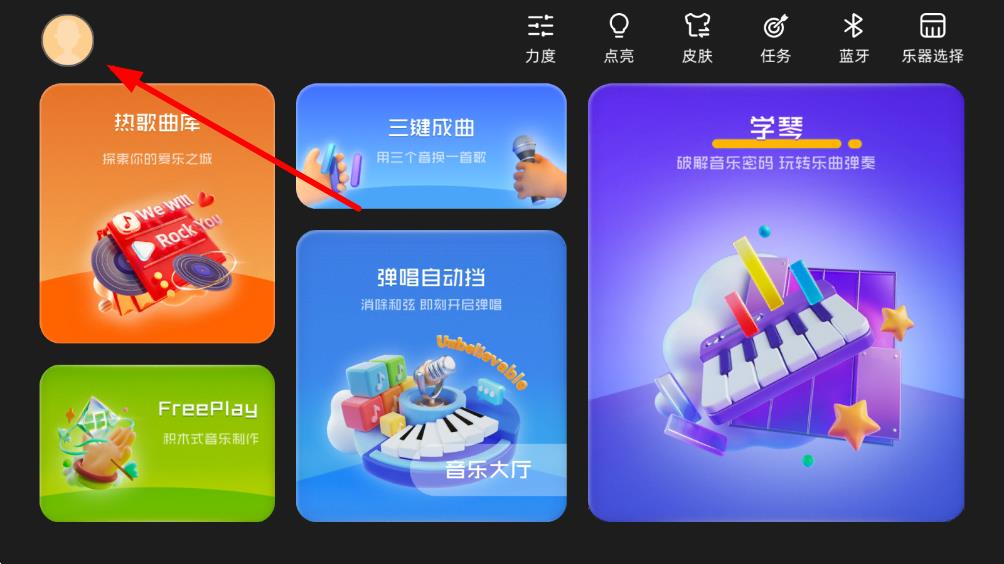Screen dimensions: 1004x564
Task: Open the 三键成曲 card
Action: point(431,146)
